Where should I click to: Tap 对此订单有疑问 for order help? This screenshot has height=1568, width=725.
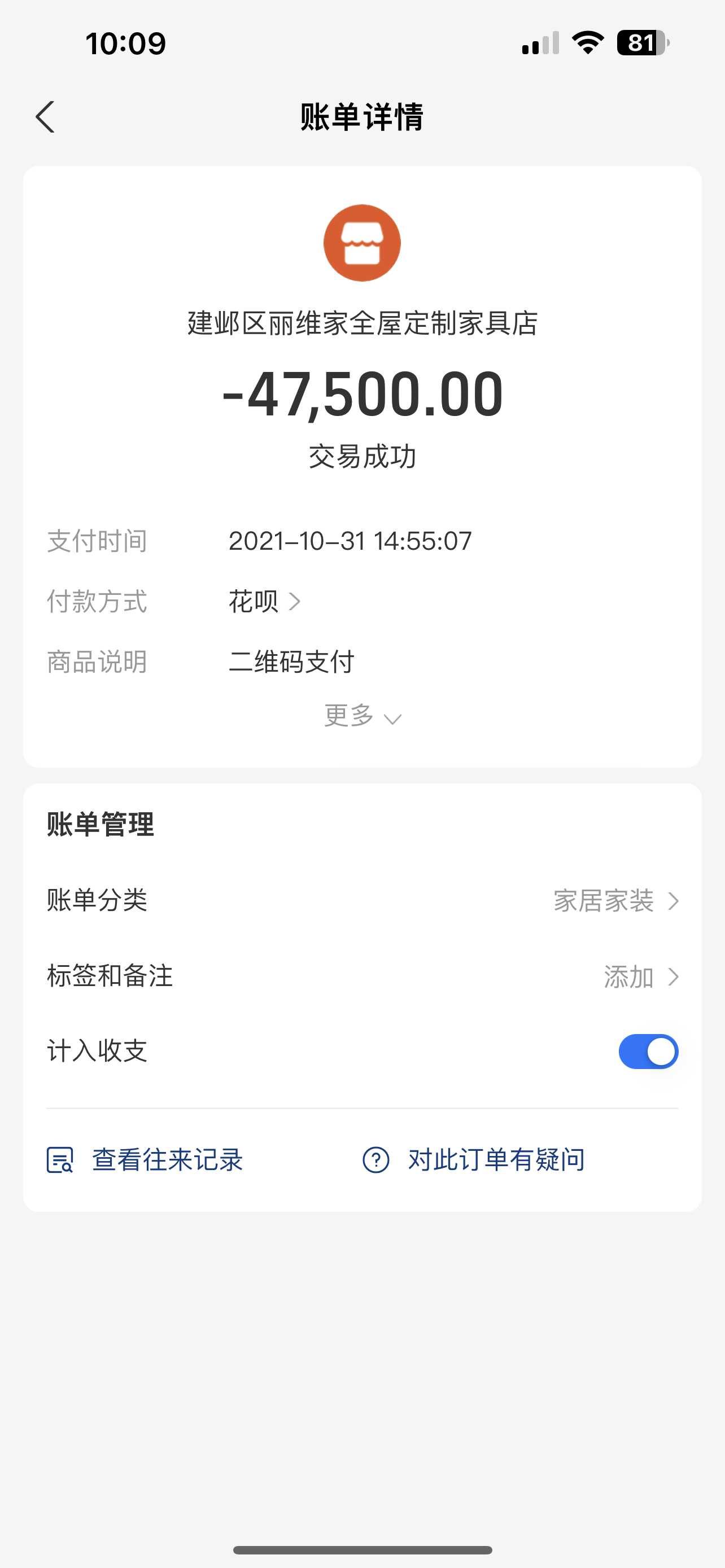[474, 1159]
